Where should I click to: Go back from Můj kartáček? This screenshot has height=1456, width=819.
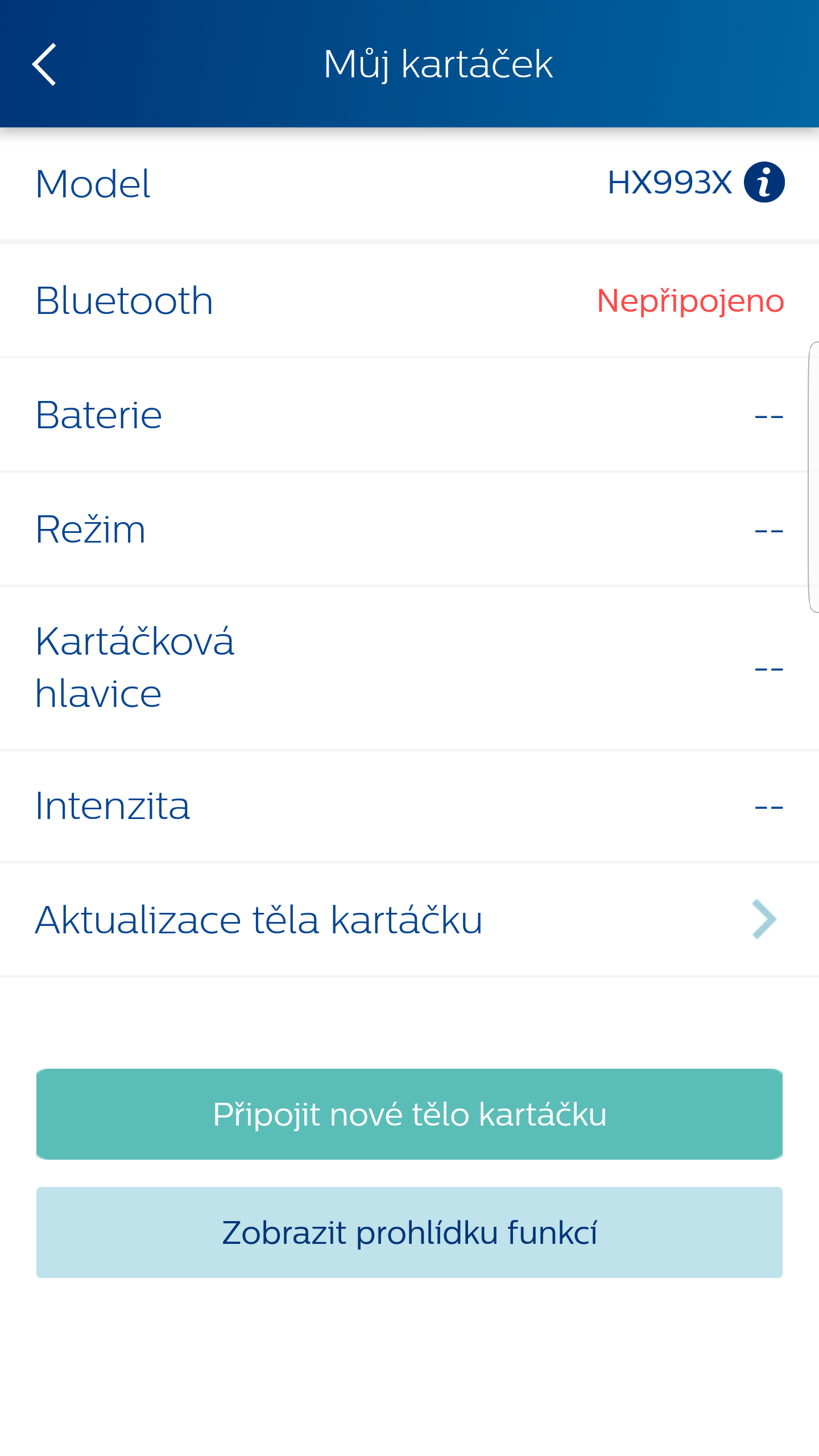pyautogui.click(x=44, y=64)
